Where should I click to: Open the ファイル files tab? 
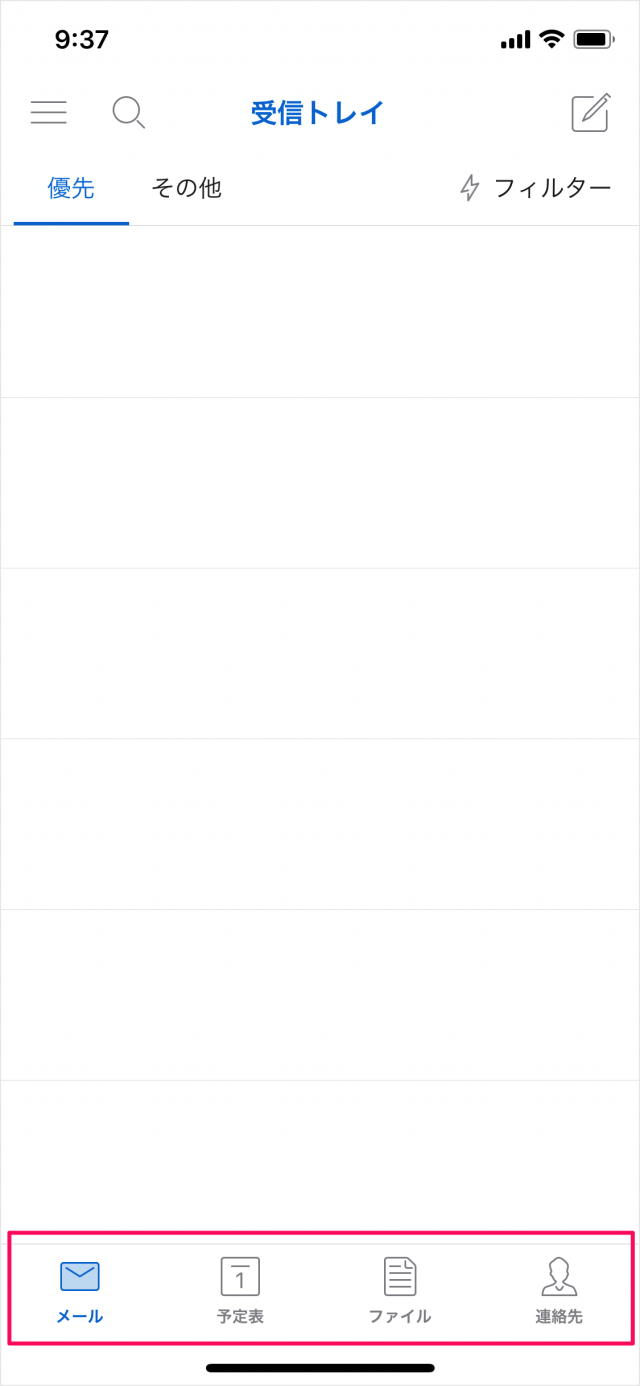tap(400, 1290)
